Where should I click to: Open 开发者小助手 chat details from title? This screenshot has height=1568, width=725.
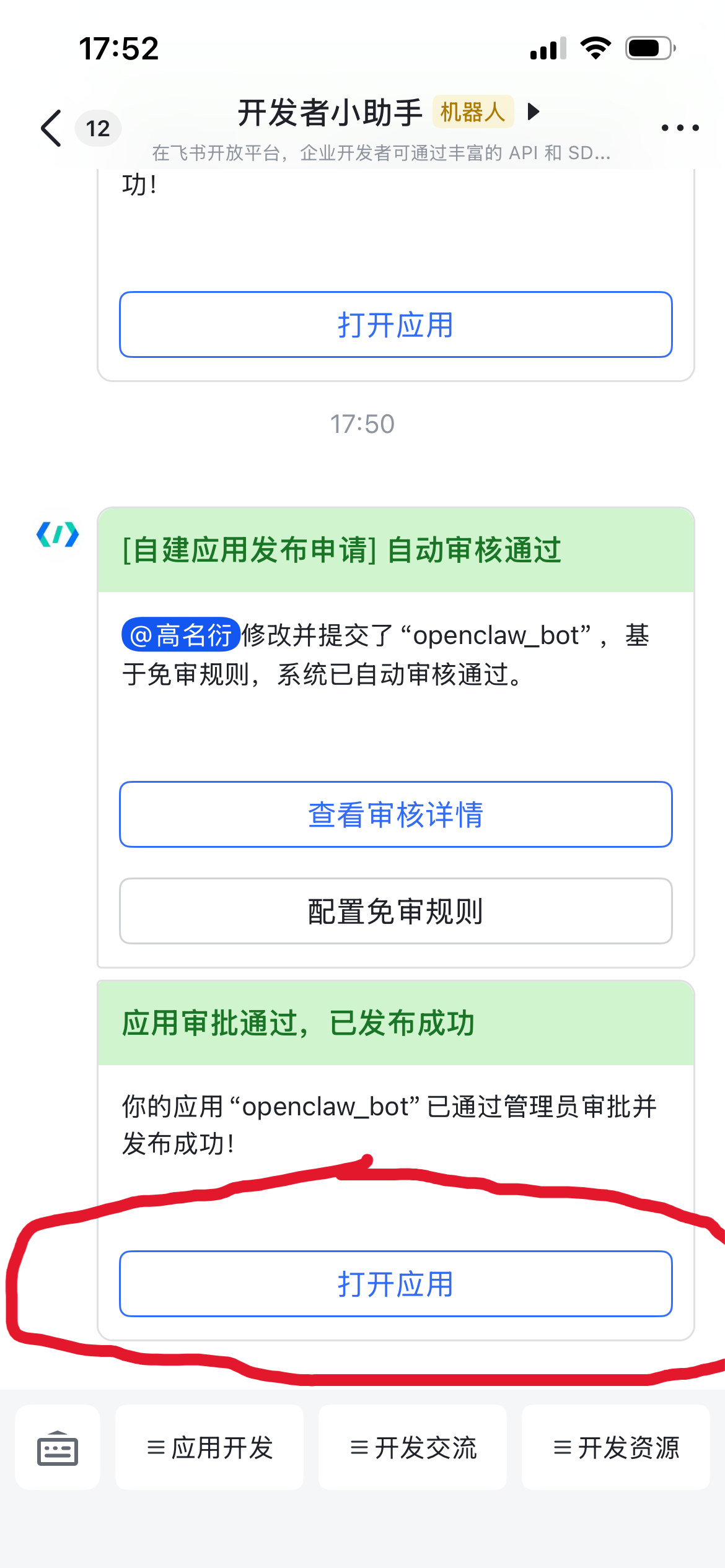click(330, 113)
